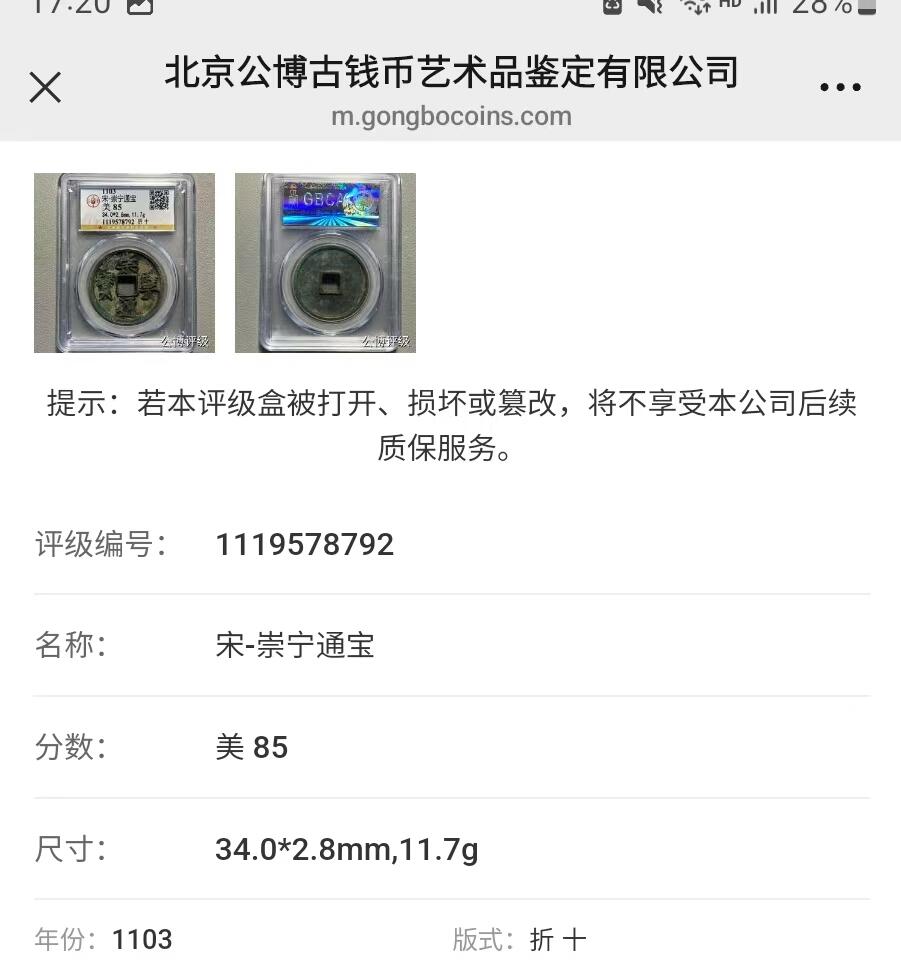Open the right coin slab photo
Viewport: 901px width, 968px height.
point(324,262)
